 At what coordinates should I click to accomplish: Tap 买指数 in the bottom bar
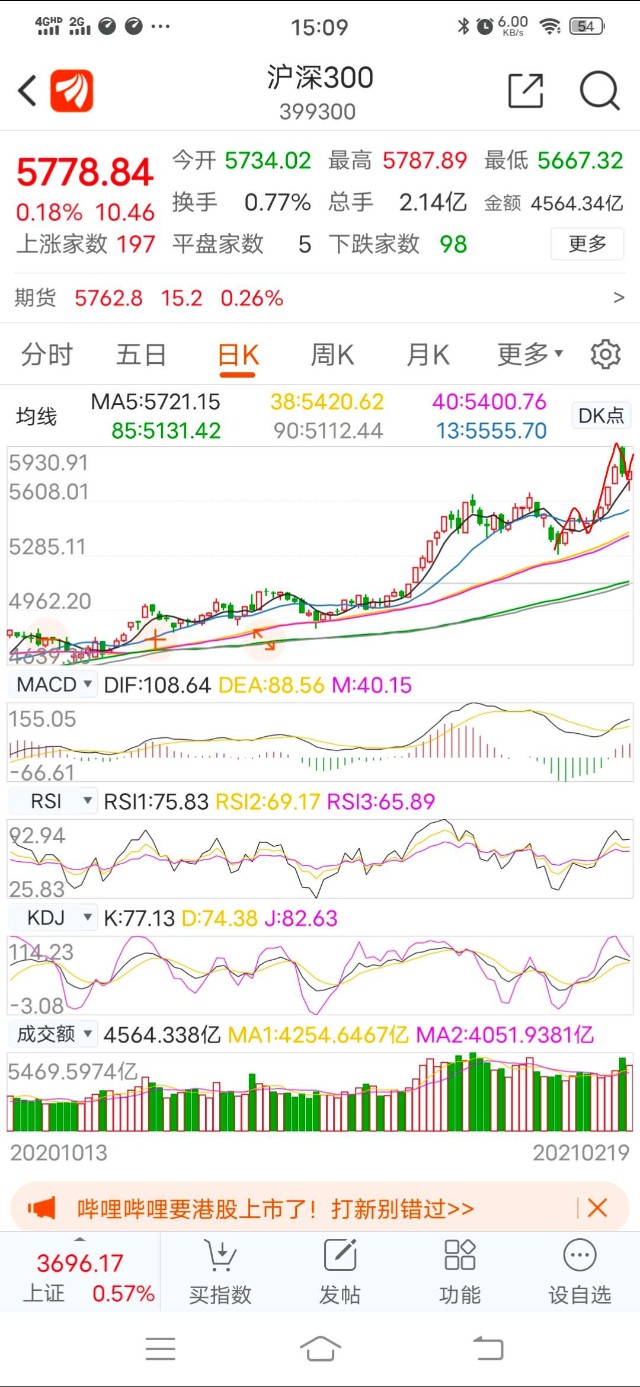click(220, 1272)
